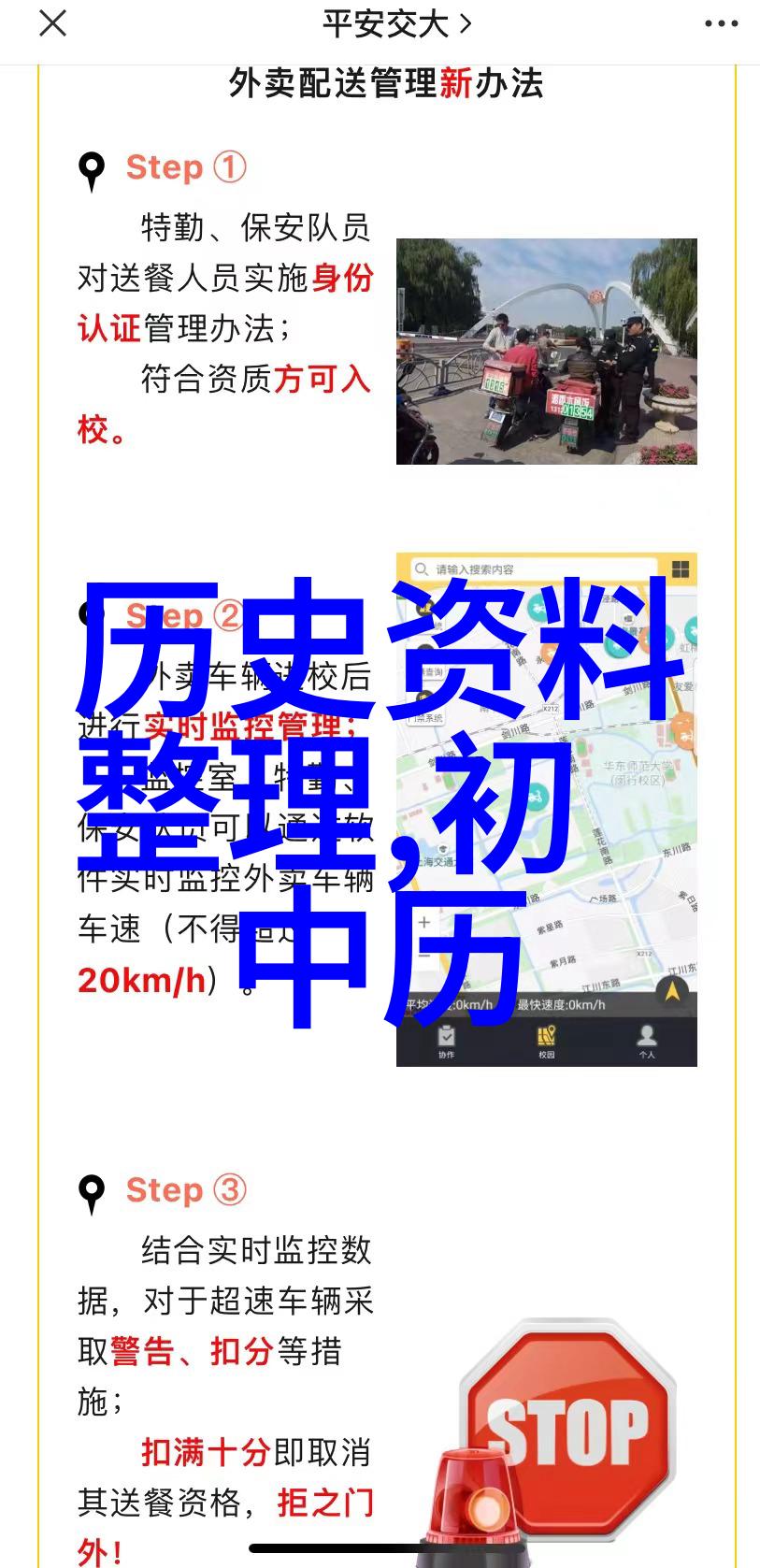Close the article page

pos(52,24)
